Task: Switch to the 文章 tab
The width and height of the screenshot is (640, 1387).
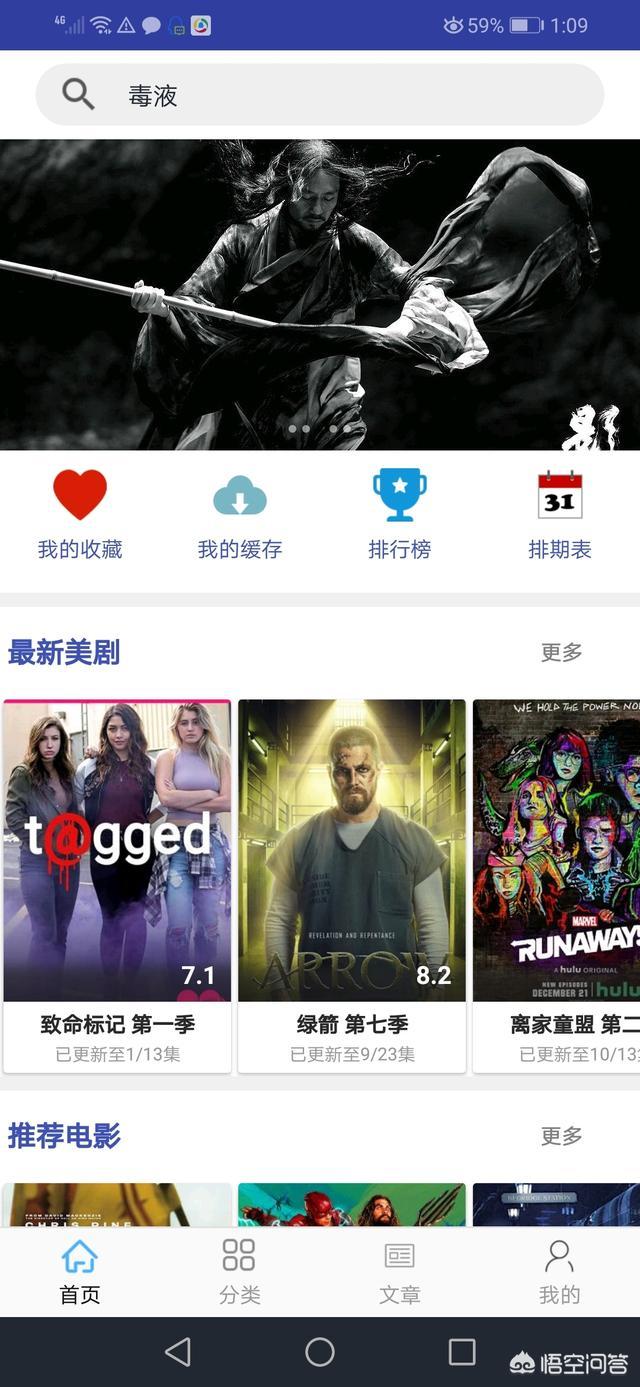Action: point(399,1272)
